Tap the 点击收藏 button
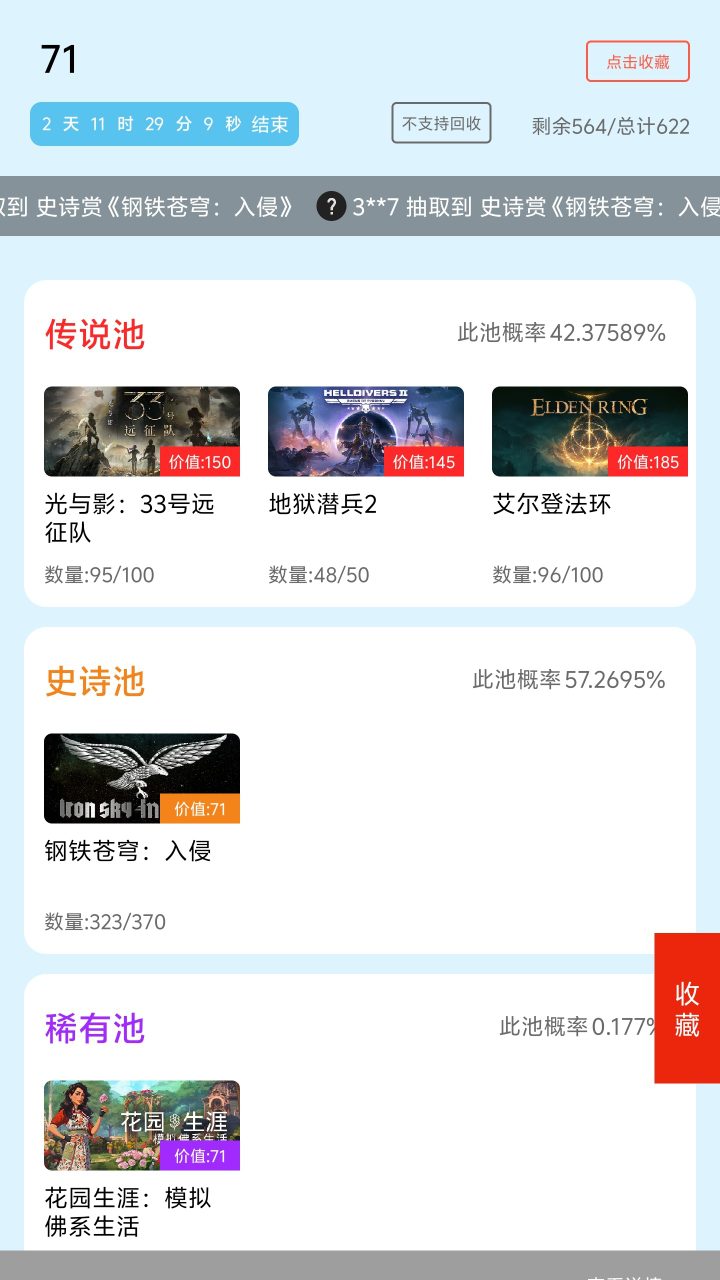Screen dimensions: 720x1280 point(637,61)
